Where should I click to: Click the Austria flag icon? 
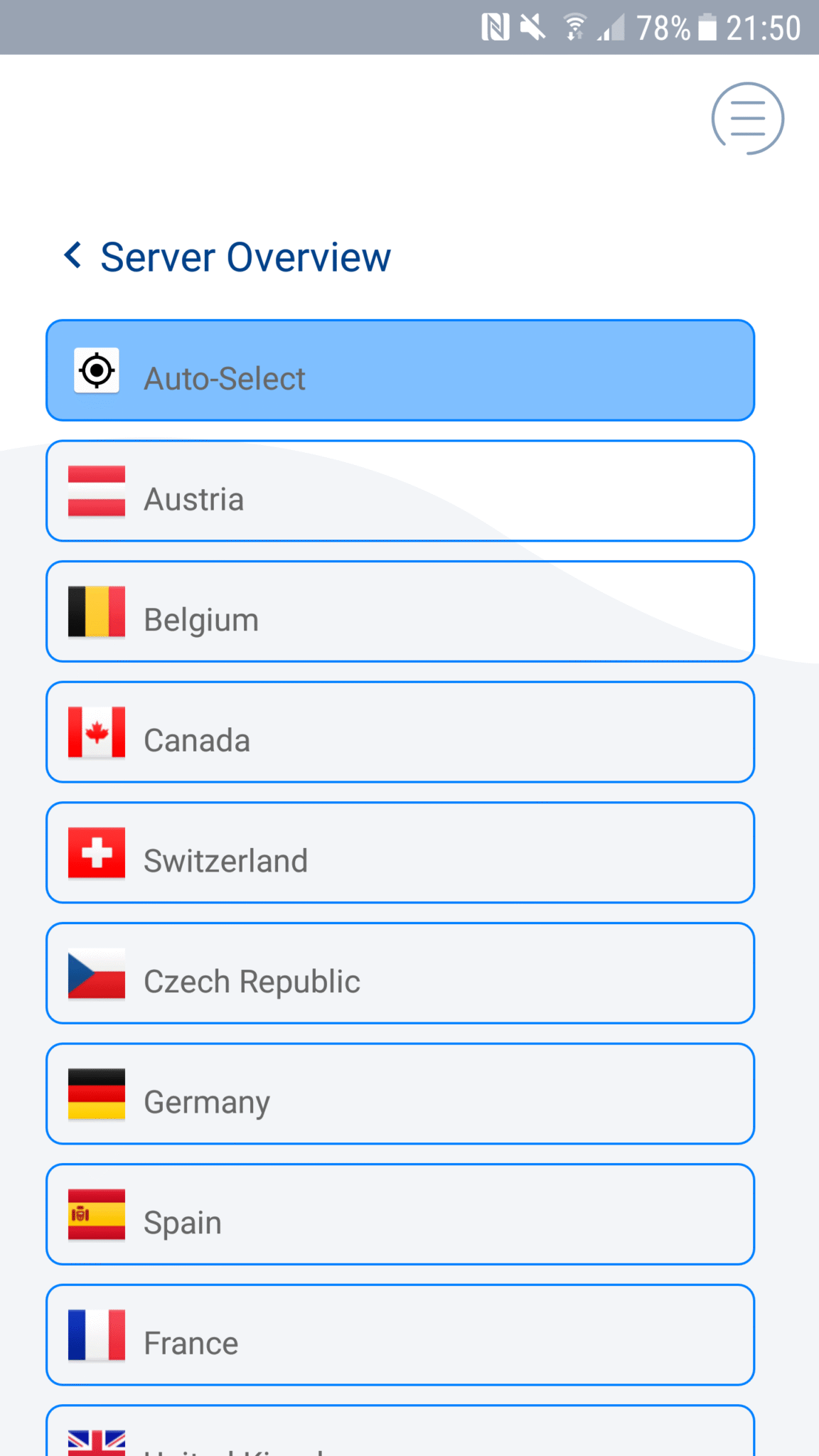(x=96, y=491)
